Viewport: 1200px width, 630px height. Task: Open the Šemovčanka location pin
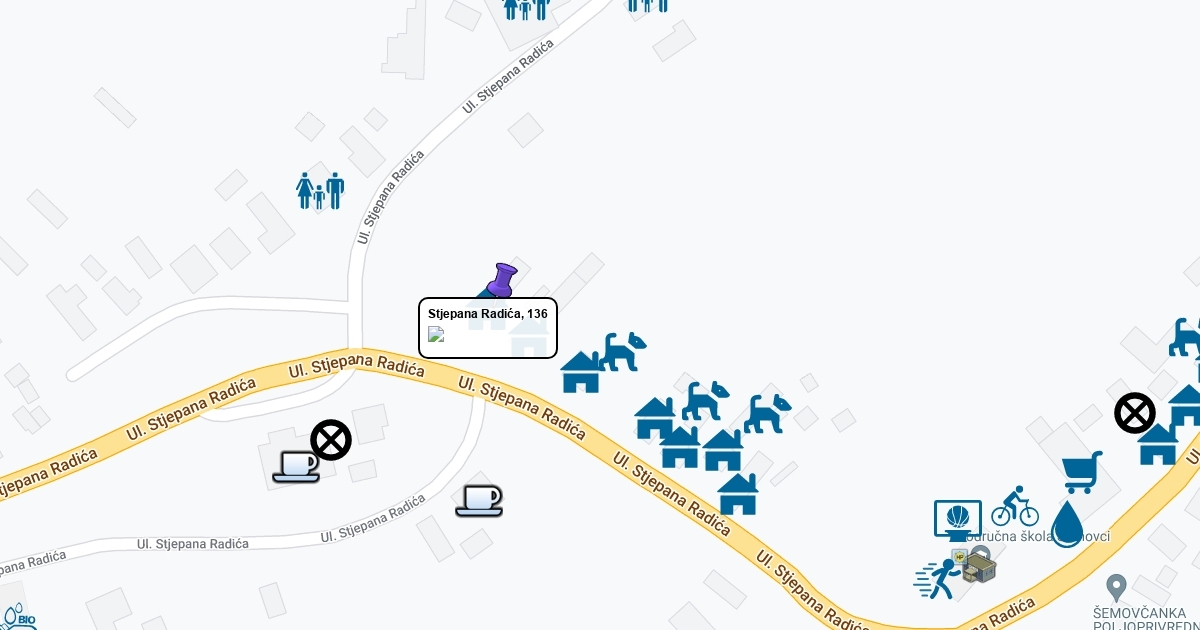click(x=1117, y=587)
